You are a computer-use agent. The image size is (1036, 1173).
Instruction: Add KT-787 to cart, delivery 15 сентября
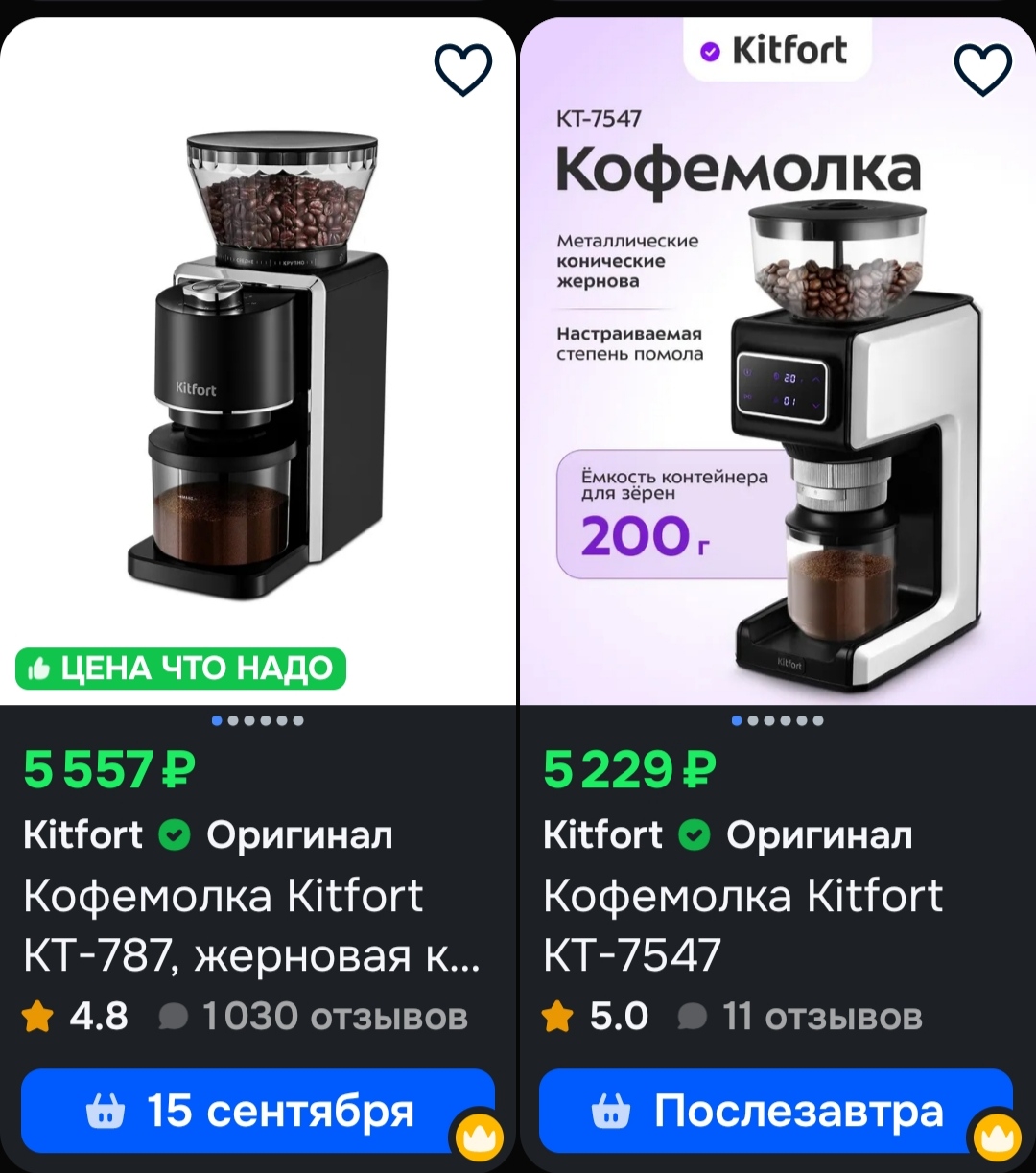[x=249, y=1111]
